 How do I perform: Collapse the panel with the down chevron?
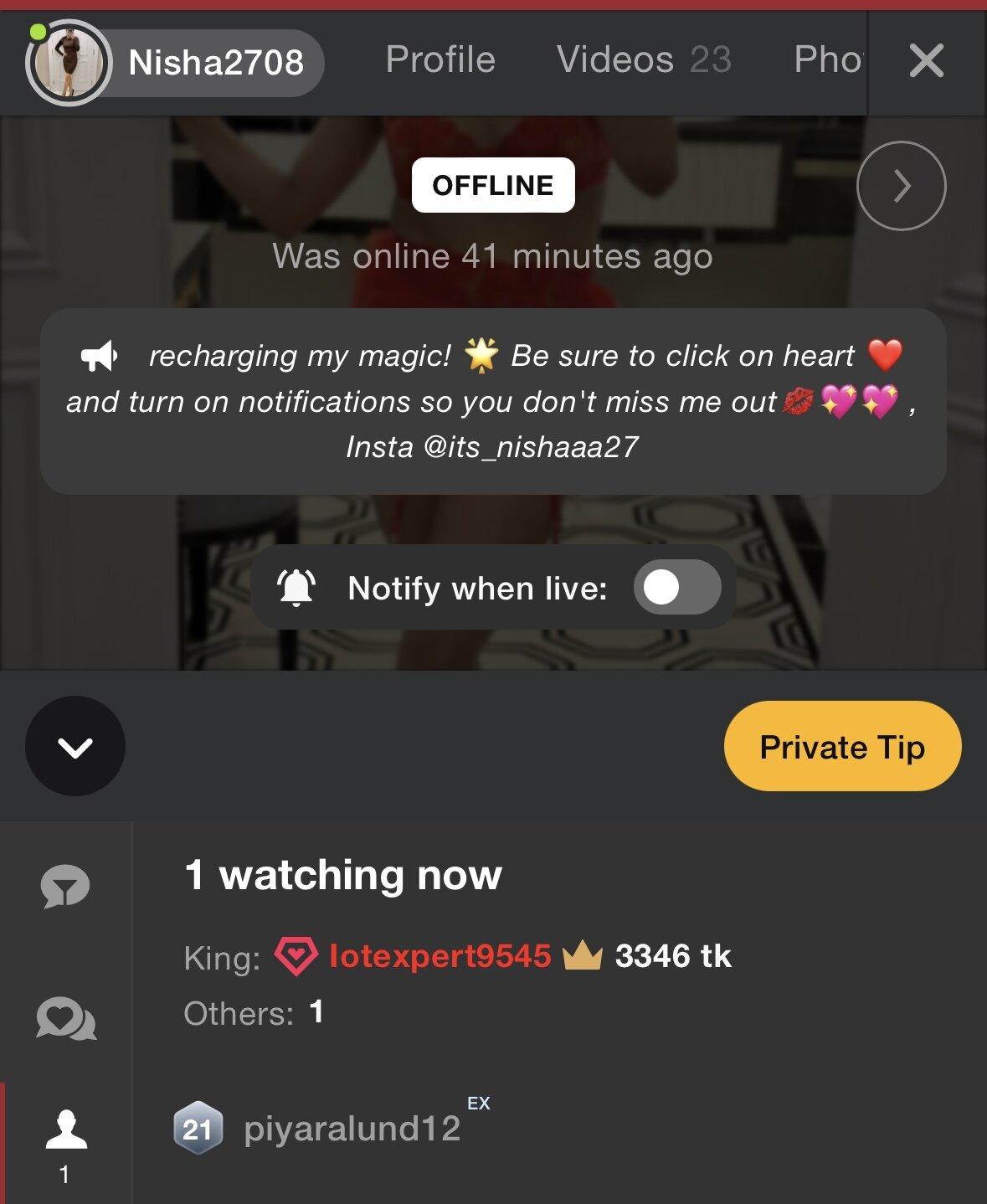point(75,747)
